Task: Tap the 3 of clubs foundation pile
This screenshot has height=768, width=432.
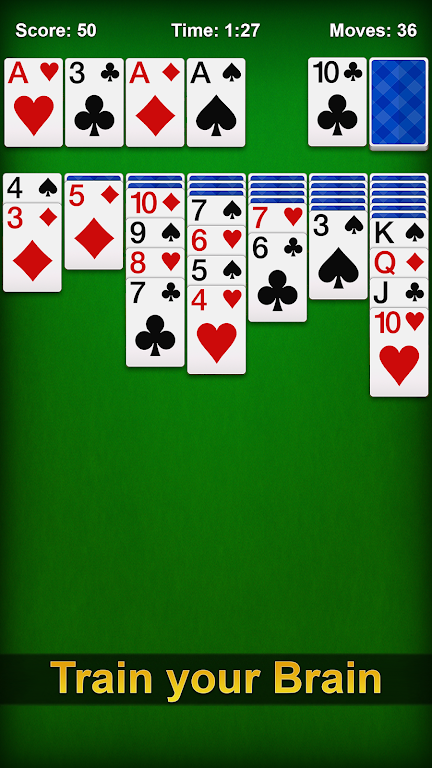Action: coord(95,102)
